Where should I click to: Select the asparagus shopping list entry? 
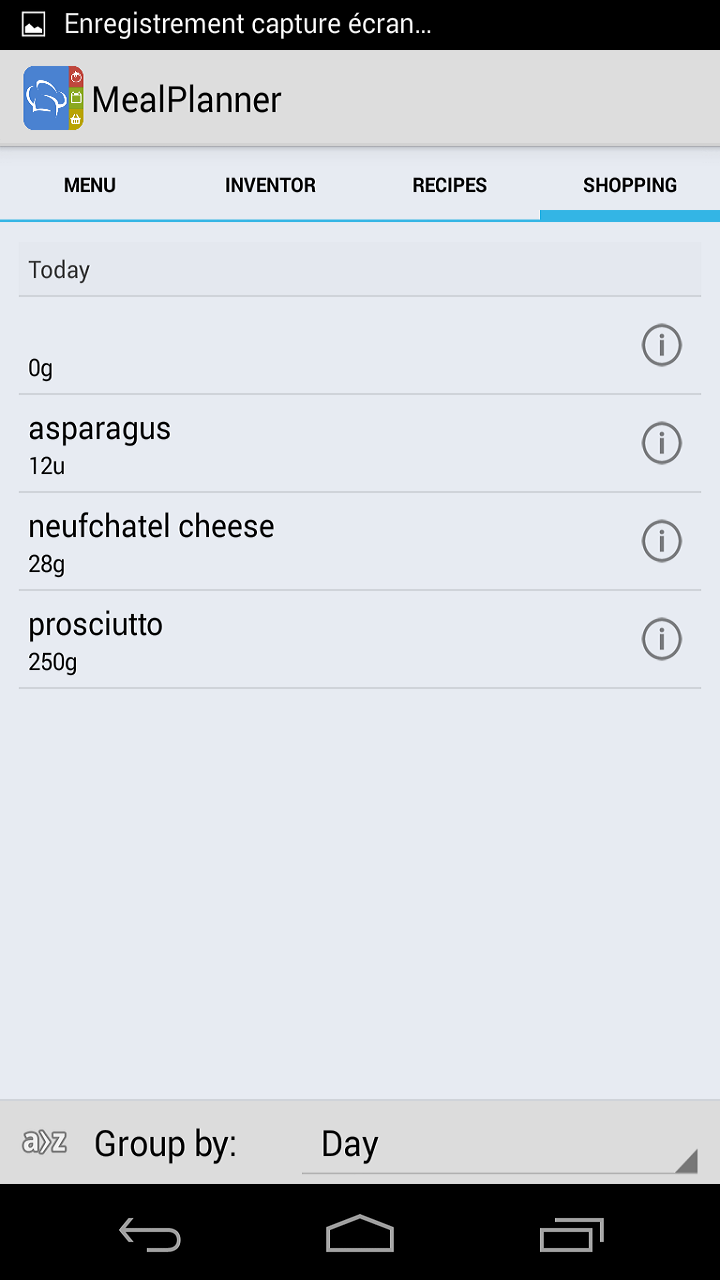[x=300, y=442]
